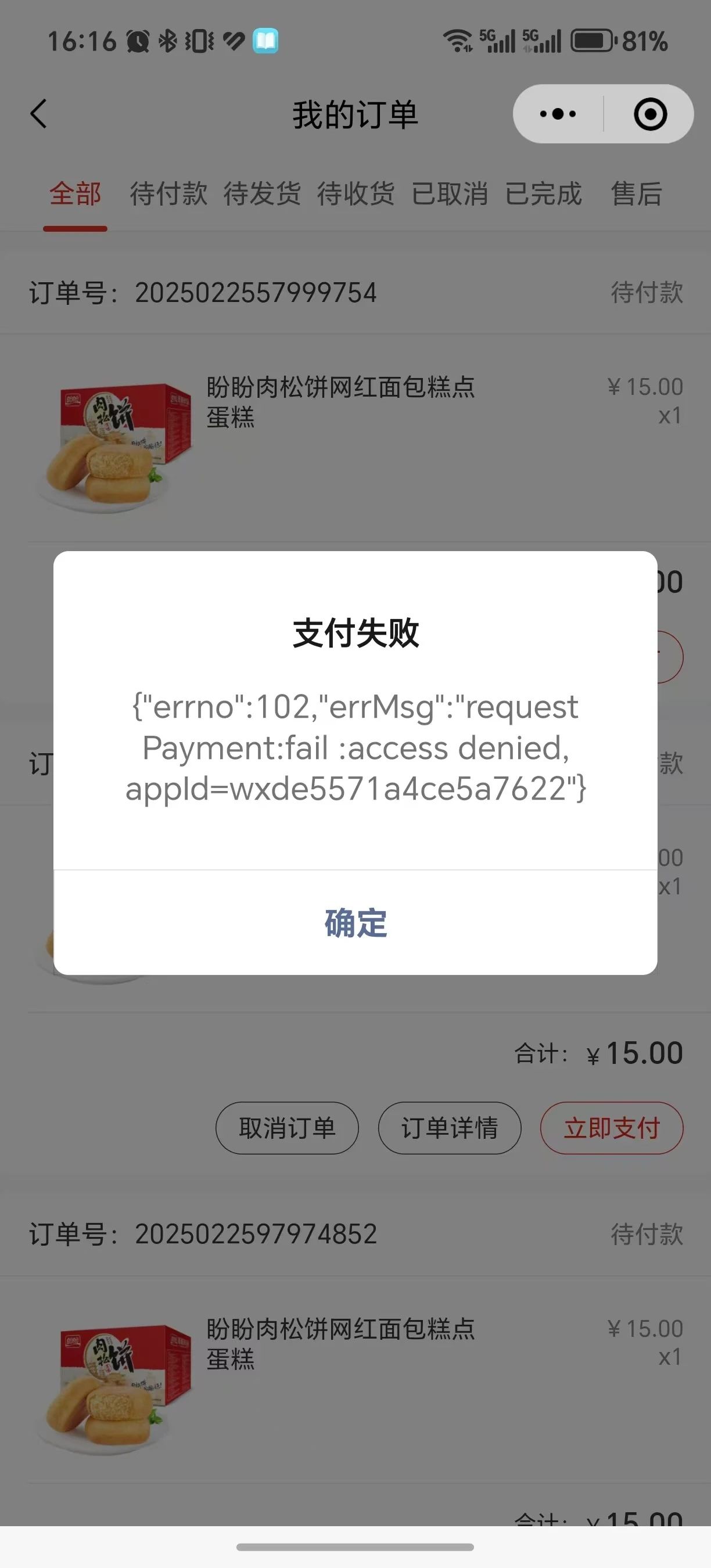This screenshot has height=1568, width=711.
Task: Close the mini program with the circle icon
Action: [650, 114]
